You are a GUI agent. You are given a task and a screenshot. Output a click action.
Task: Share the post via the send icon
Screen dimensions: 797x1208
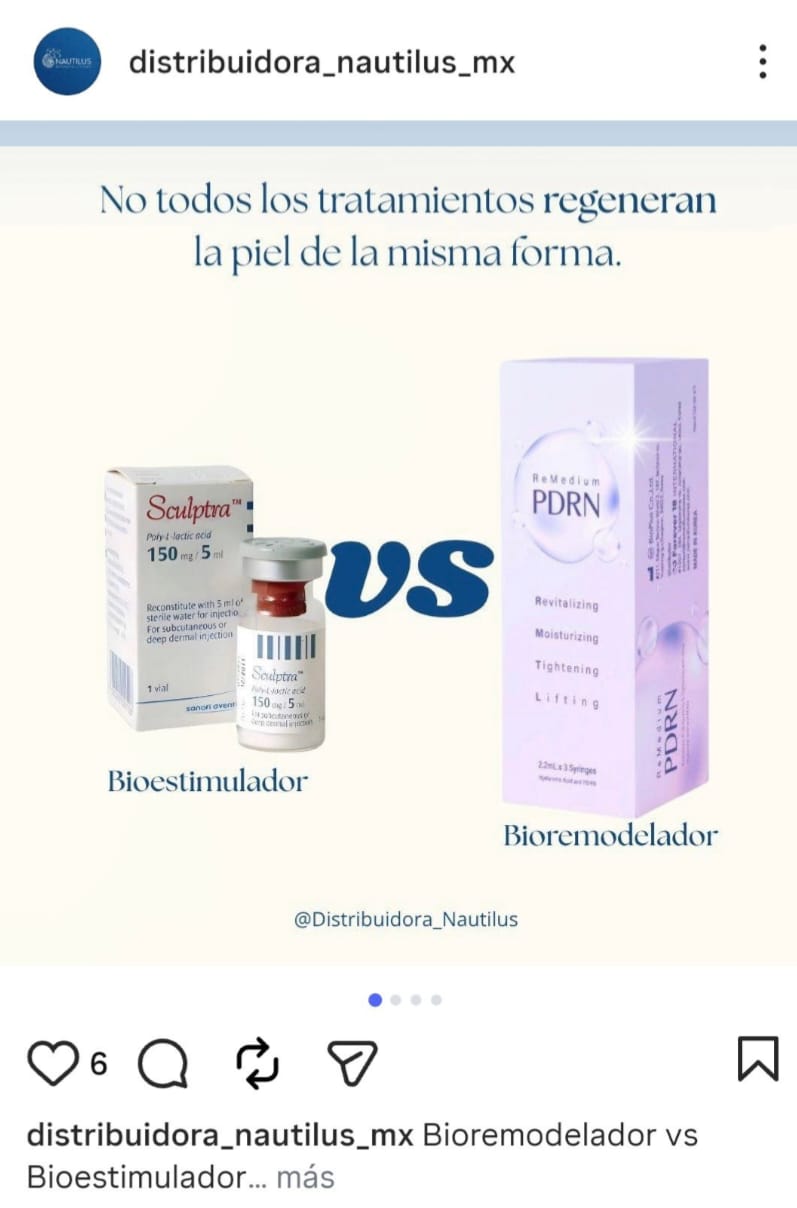[352, 1062]
